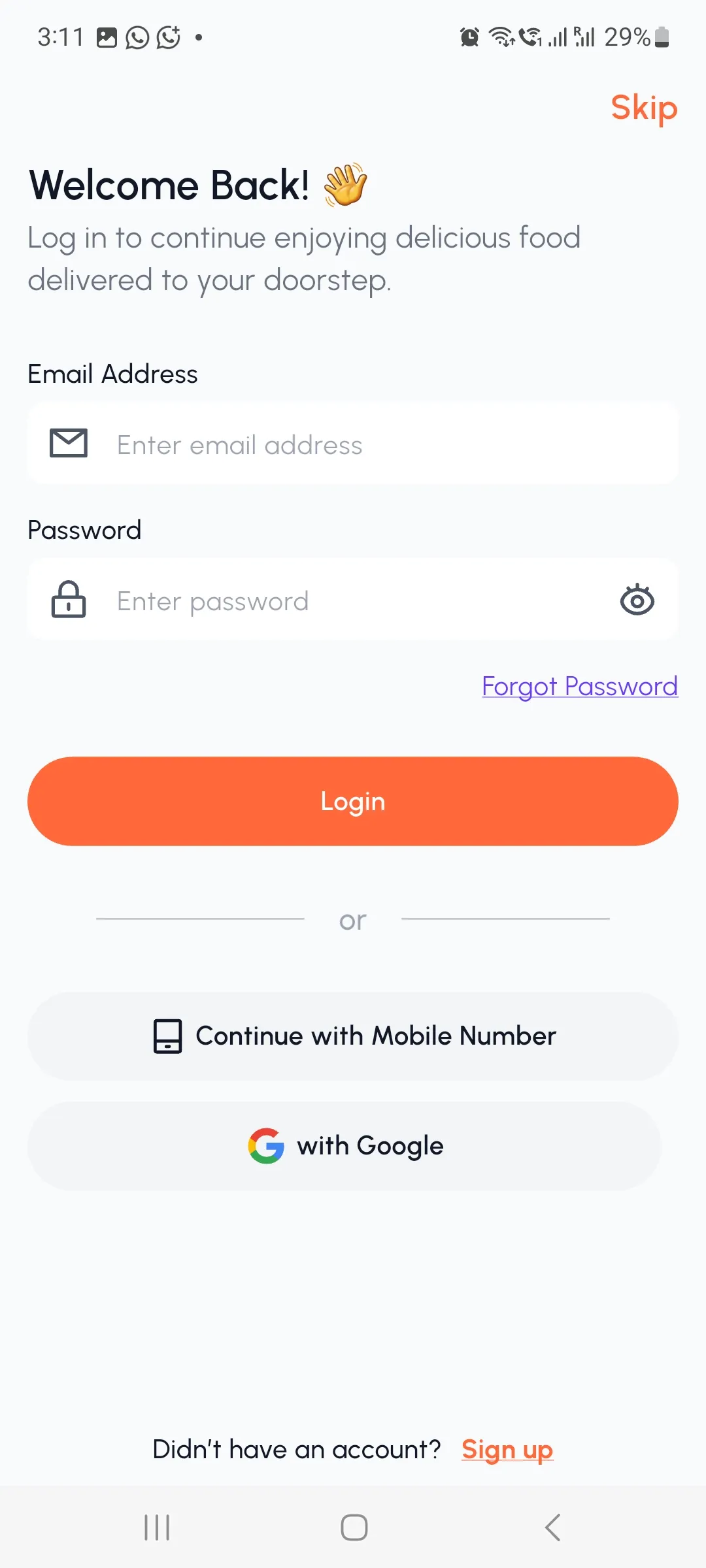Screen dimensions: 706x1568
Task: Click the padlock icon in password field
Action: click(x=69, y=600)
